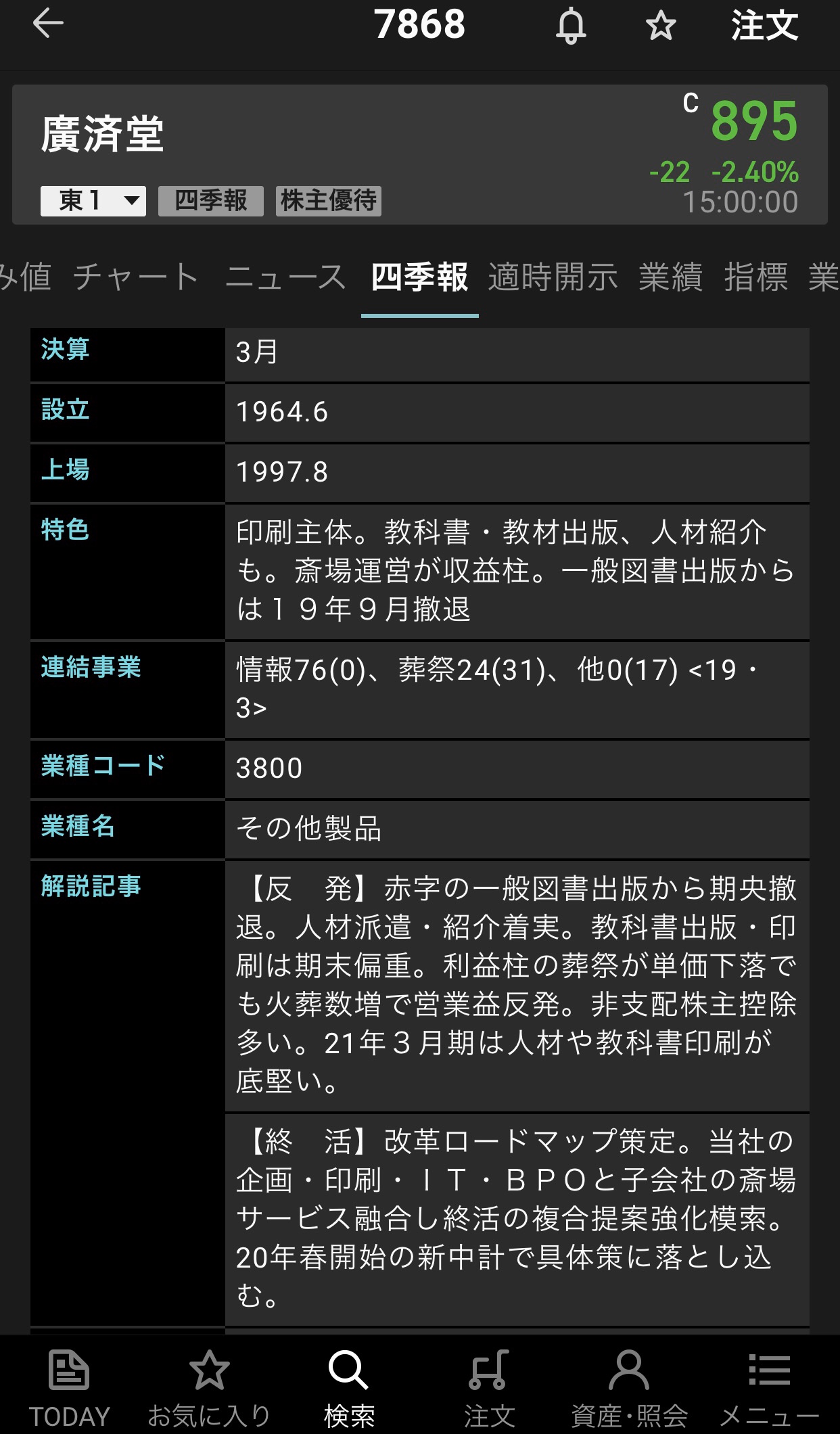
Task: Tap the 四季報 chip under 廣済堂
Action: [210, 201]
